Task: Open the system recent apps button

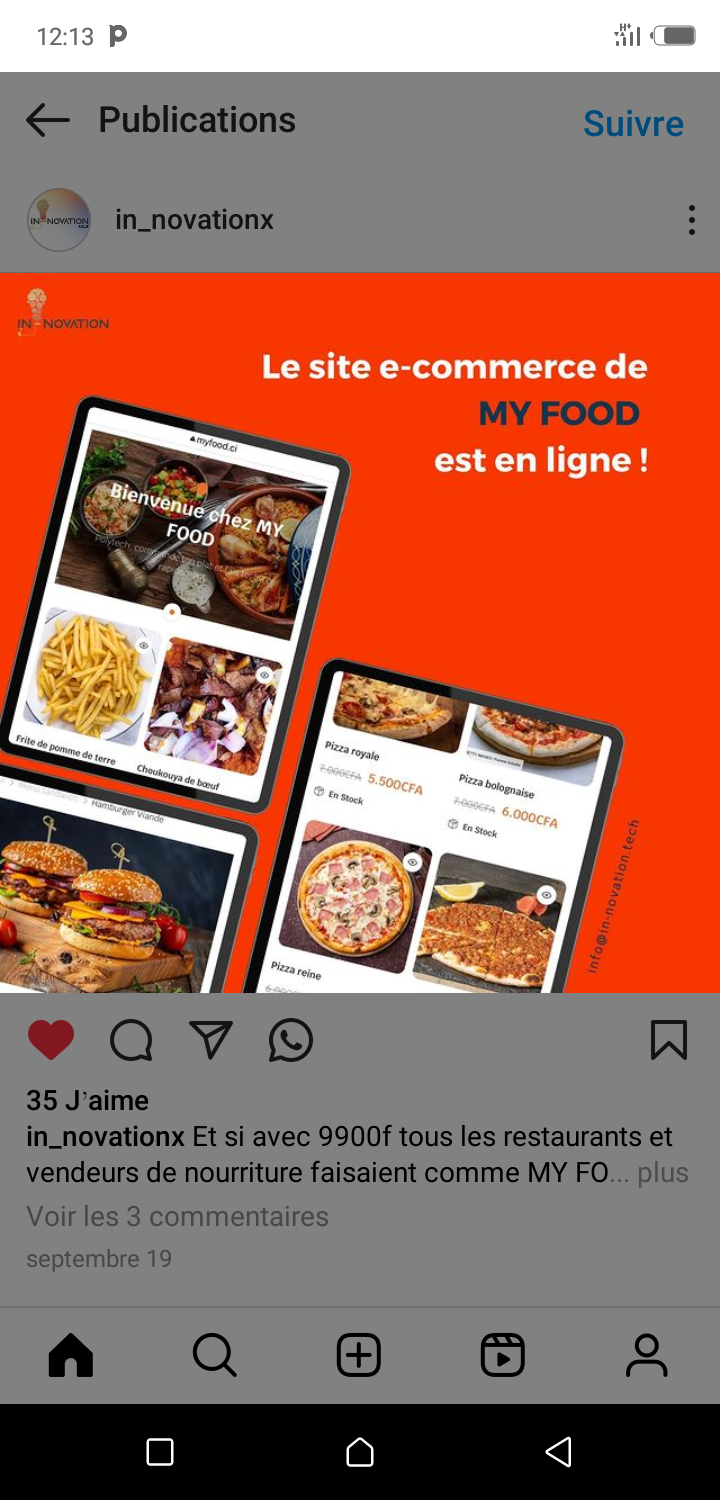Action: point(160,1452)
